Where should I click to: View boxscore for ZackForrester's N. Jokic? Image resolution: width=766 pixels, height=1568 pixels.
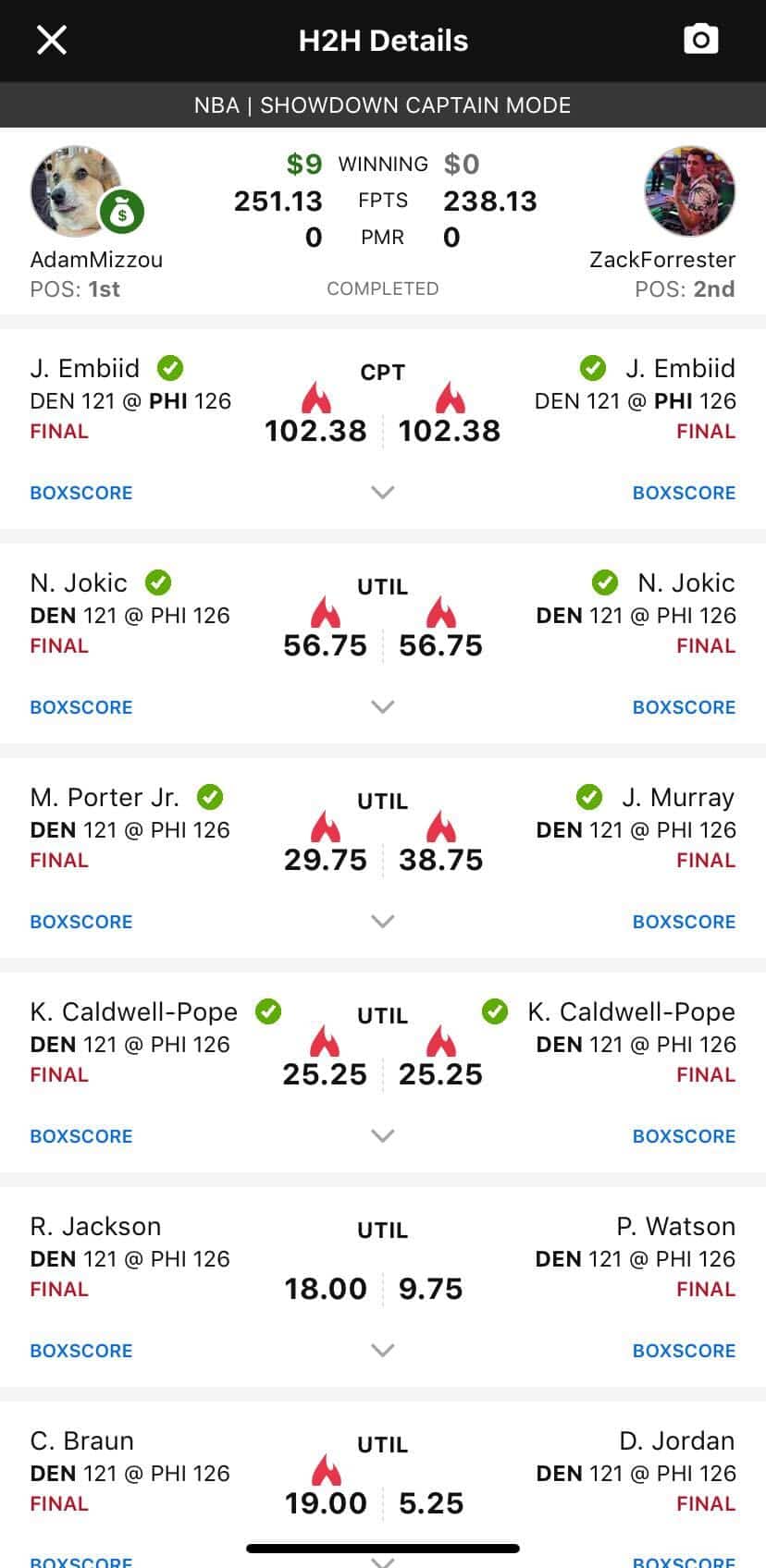coord(684,707)
